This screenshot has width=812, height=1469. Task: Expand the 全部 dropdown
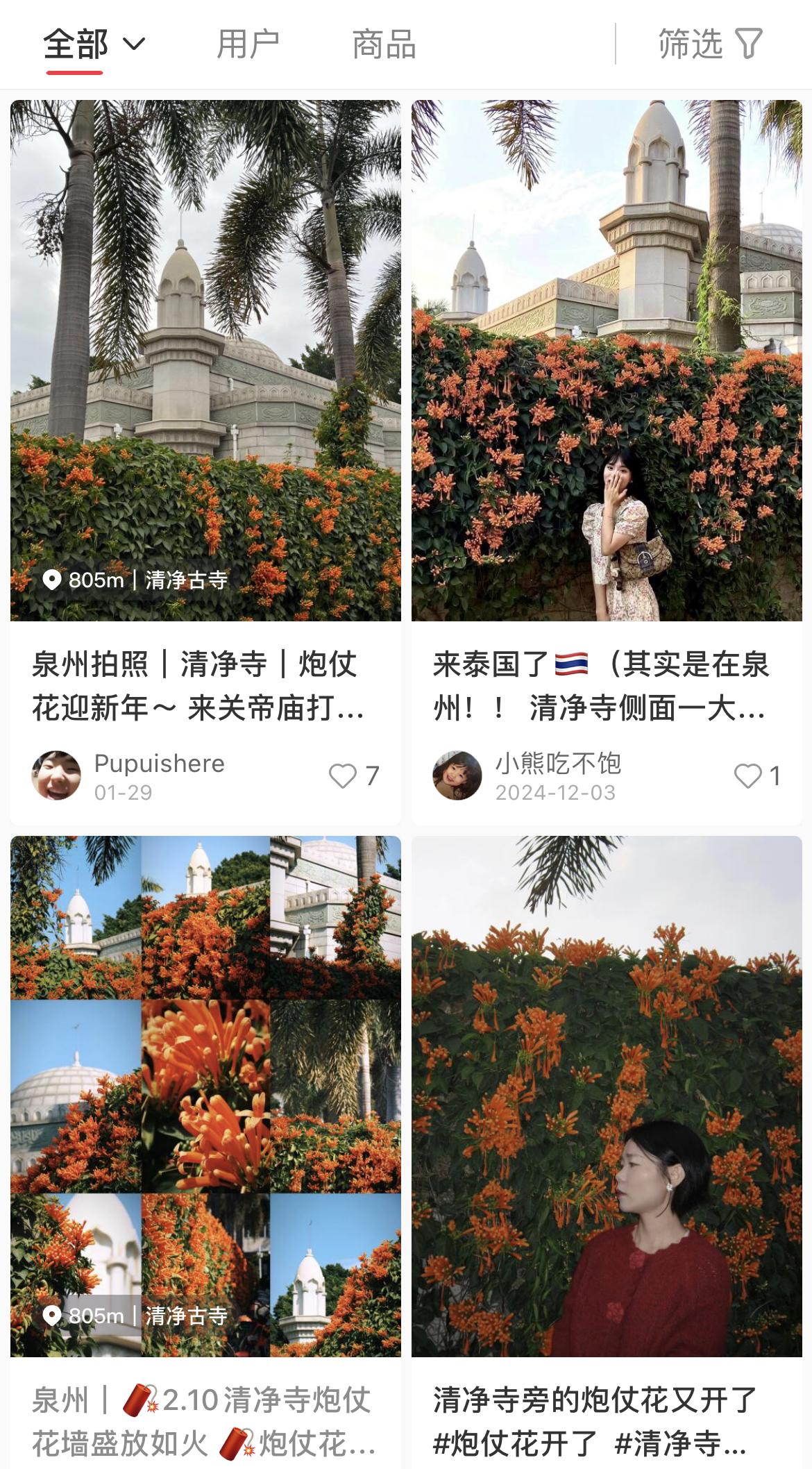tap(94, 44)
